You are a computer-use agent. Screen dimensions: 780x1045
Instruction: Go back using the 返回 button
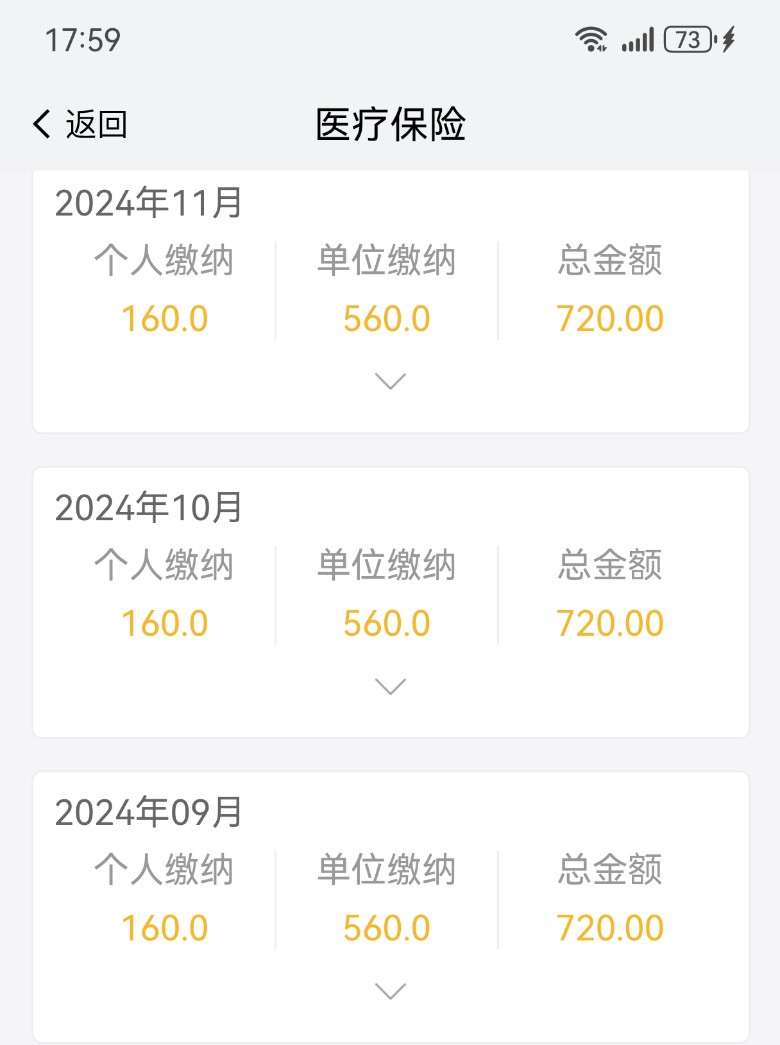80,125
